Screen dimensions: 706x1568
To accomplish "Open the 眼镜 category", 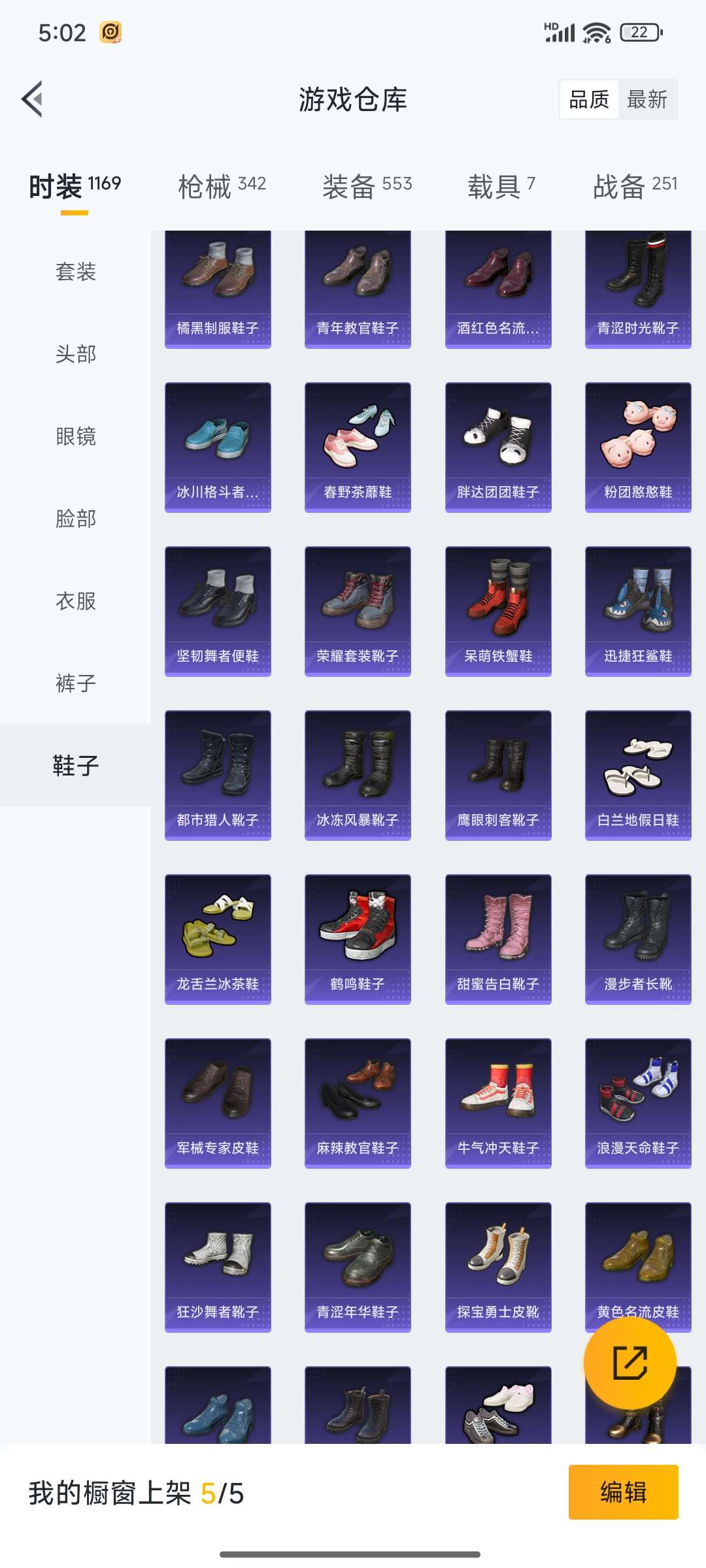I will [x=76, y=437].
